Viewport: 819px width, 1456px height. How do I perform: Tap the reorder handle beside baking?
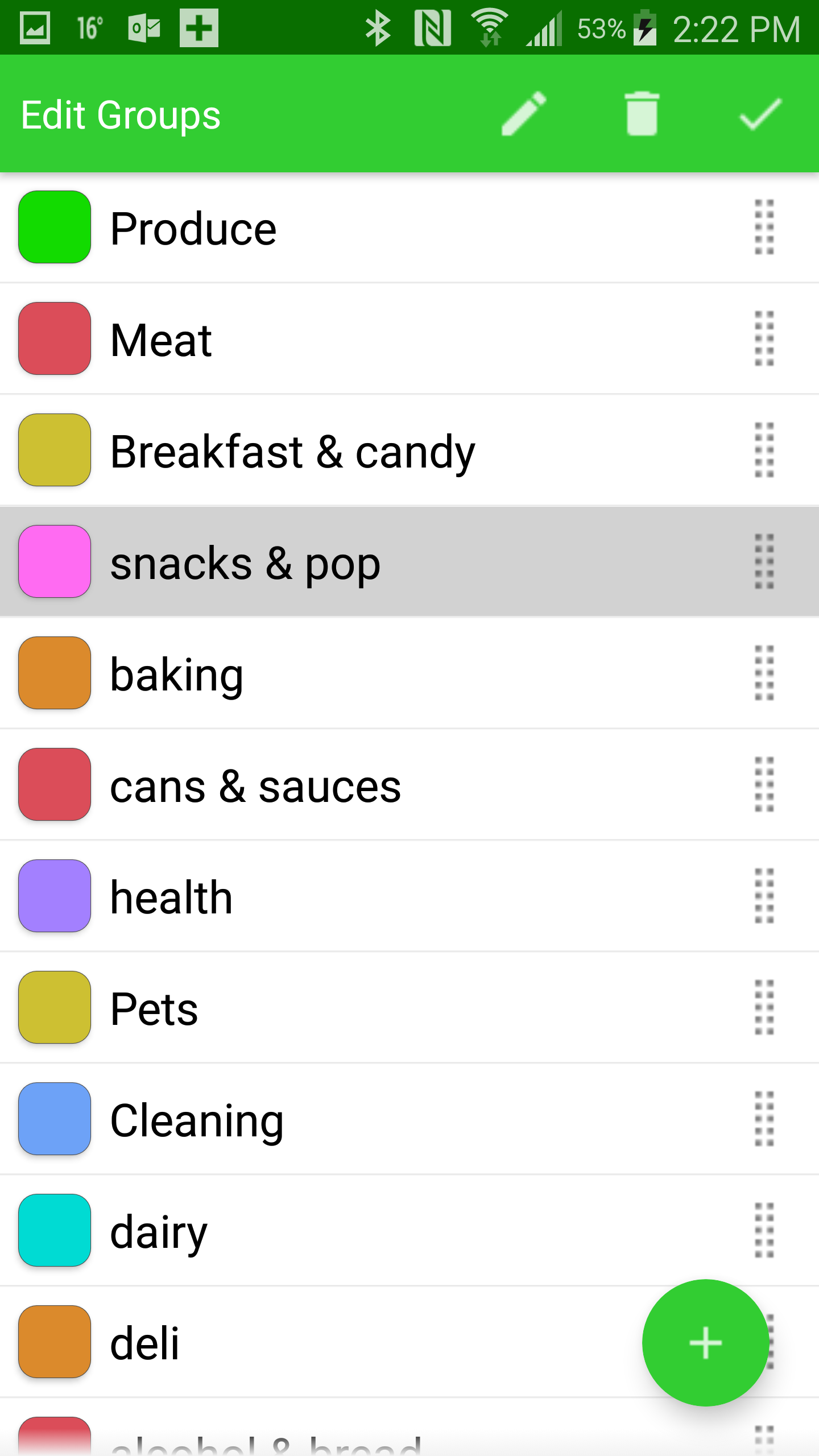764,673
